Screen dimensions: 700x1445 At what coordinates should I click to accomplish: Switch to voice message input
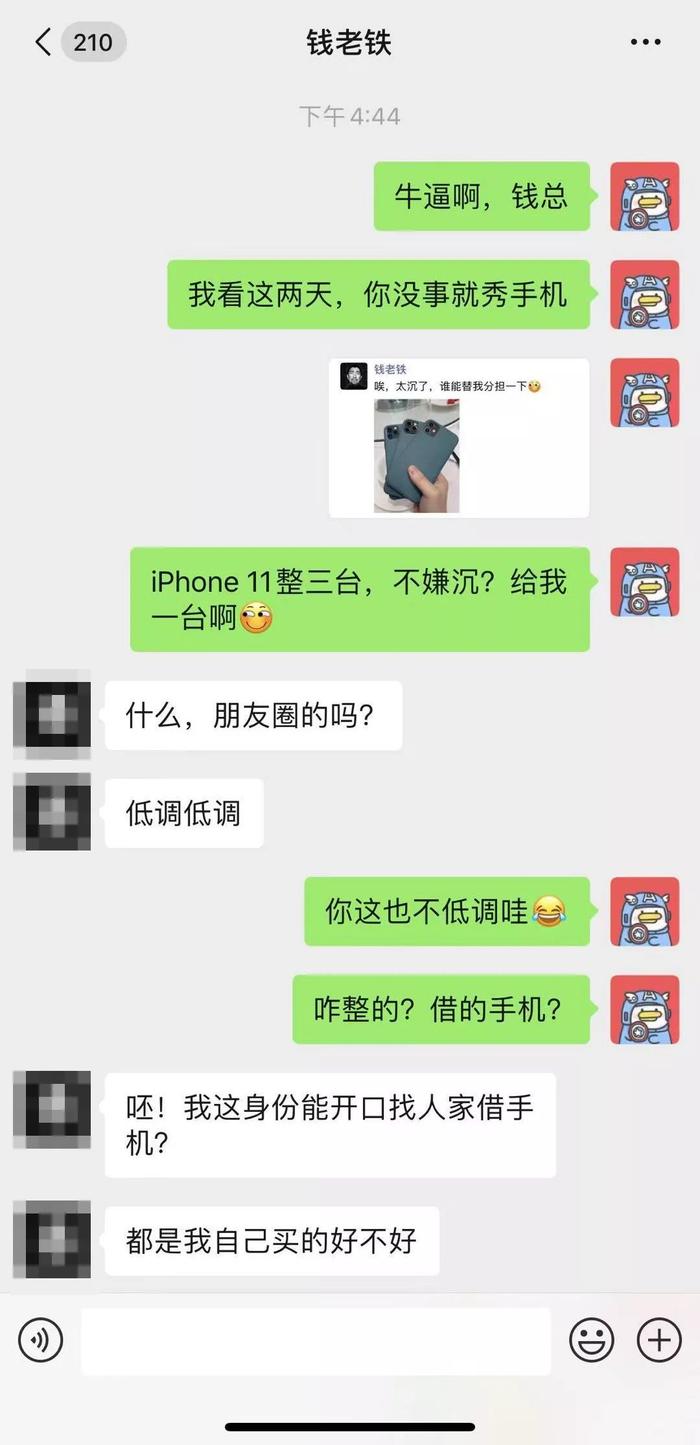tap(40, 1340)
